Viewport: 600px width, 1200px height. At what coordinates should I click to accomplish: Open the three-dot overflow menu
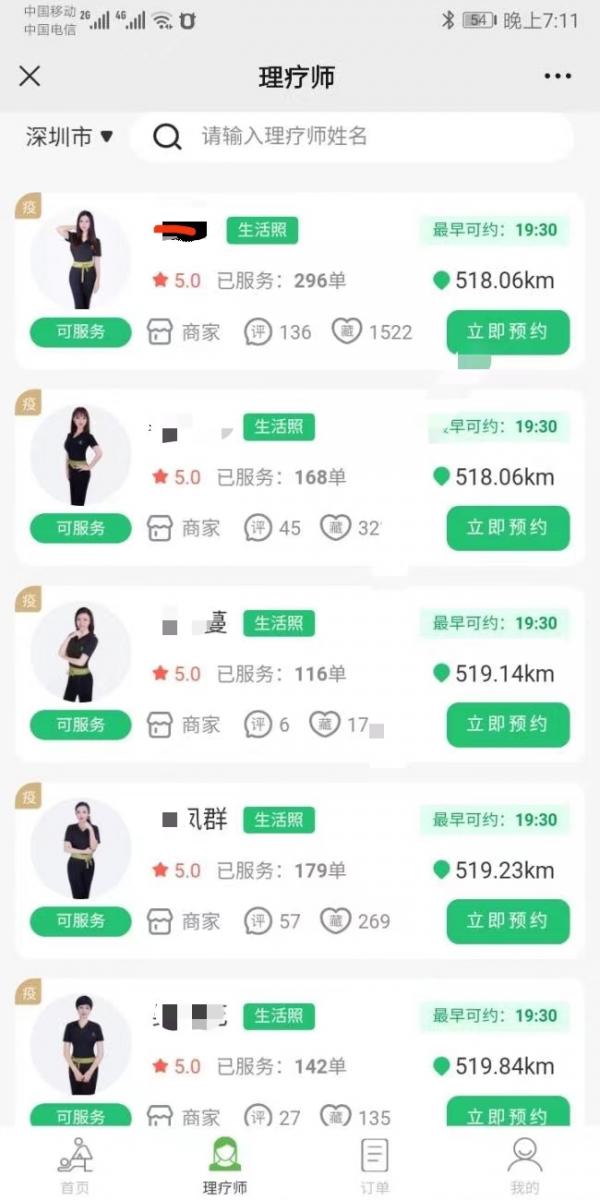point(557,76)
